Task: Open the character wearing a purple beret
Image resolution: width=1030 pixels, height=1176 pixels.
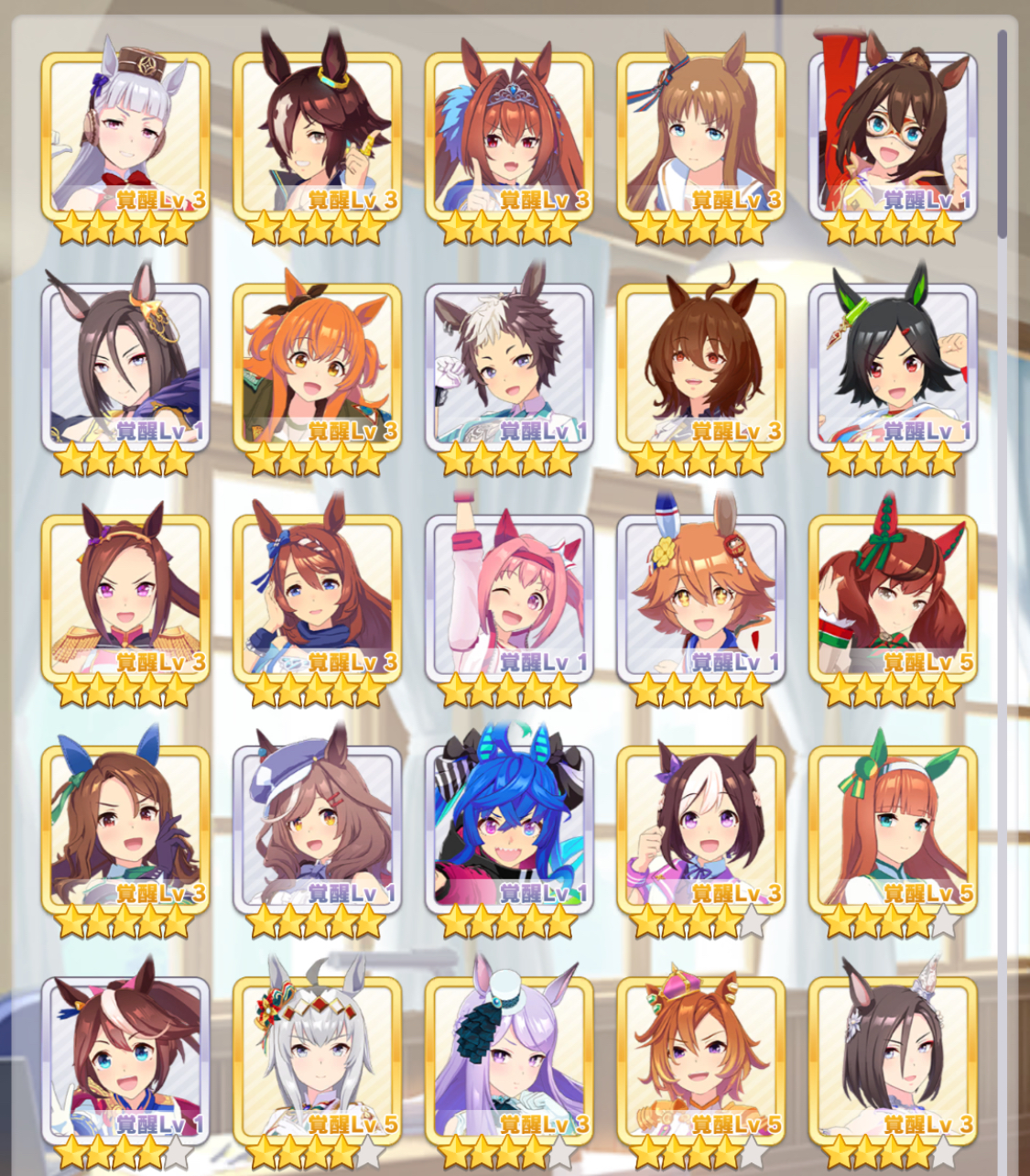Action: coord(317,828)
